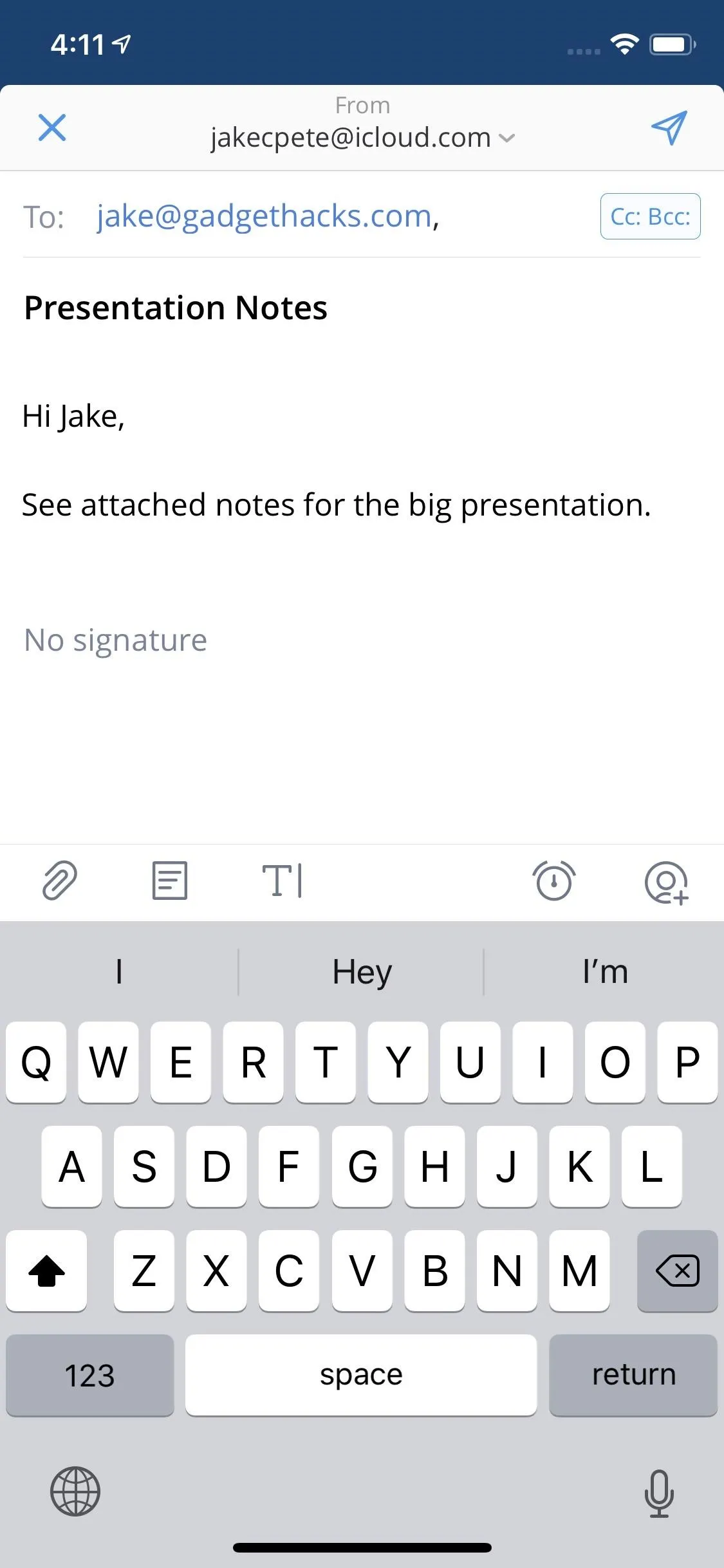Change the From account jakecpete@icloud.com
This screenshot has height=1568, width=724.
pyautogui.click(x=362, y=138)
